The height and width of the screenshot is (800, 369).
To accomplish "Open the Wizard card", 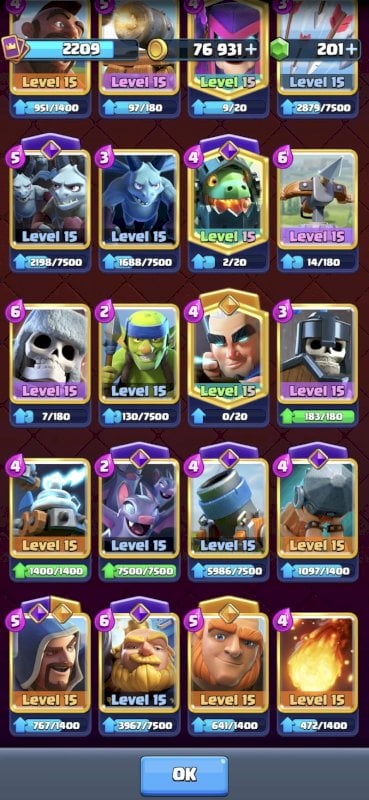I will click(x=51, y=666).
